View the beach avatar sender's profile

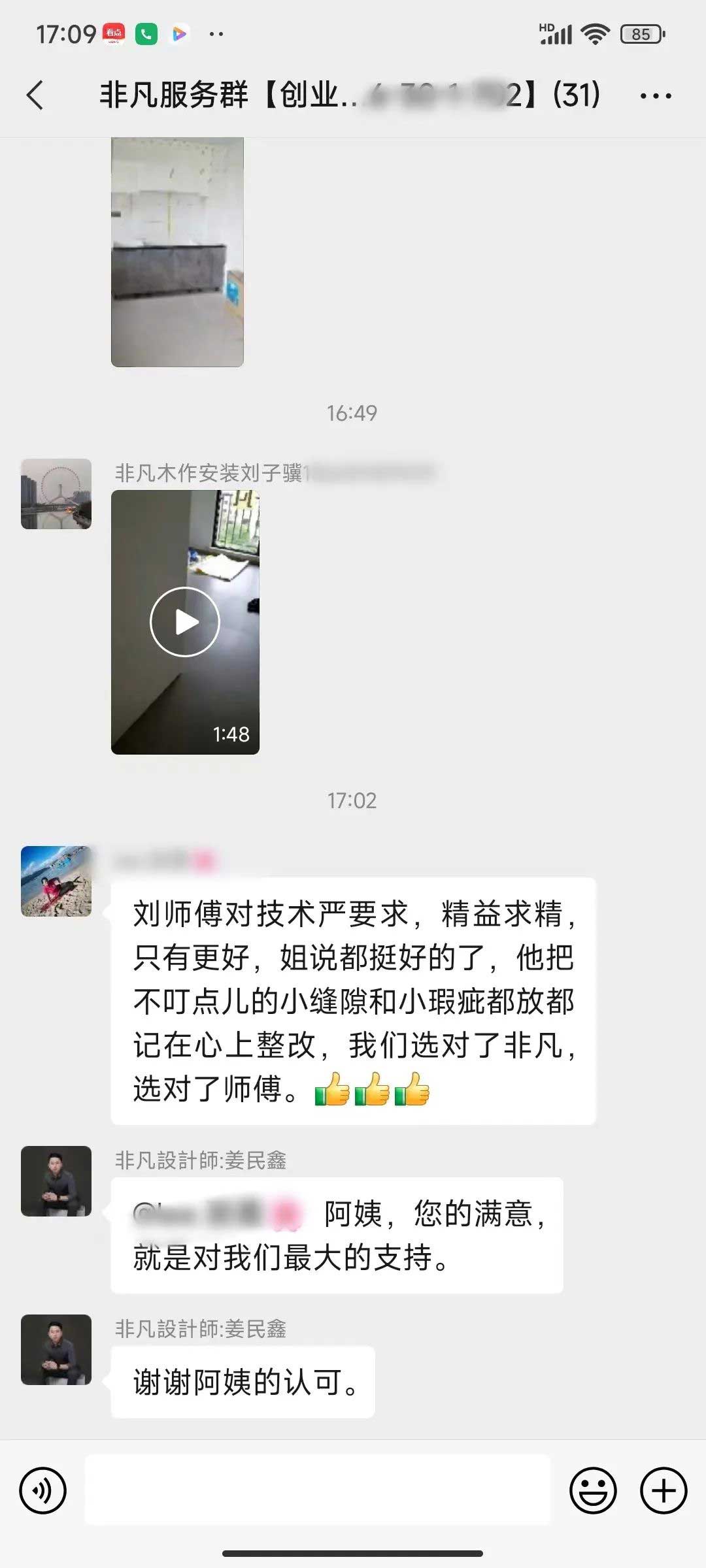pyautogui.click(x=56, y=881)
